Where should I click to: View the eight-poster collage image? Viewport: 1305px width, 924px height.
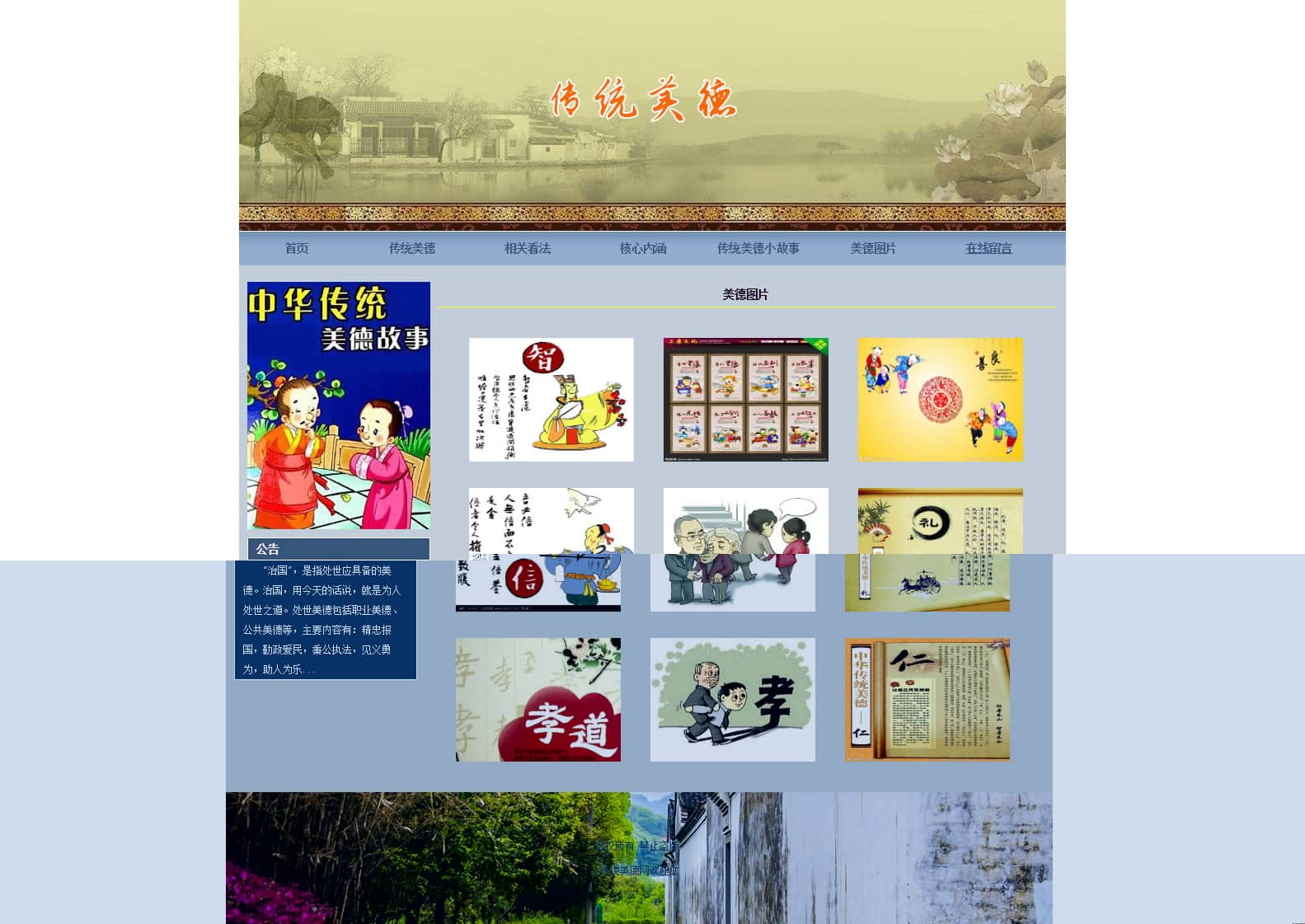point(745,400)
